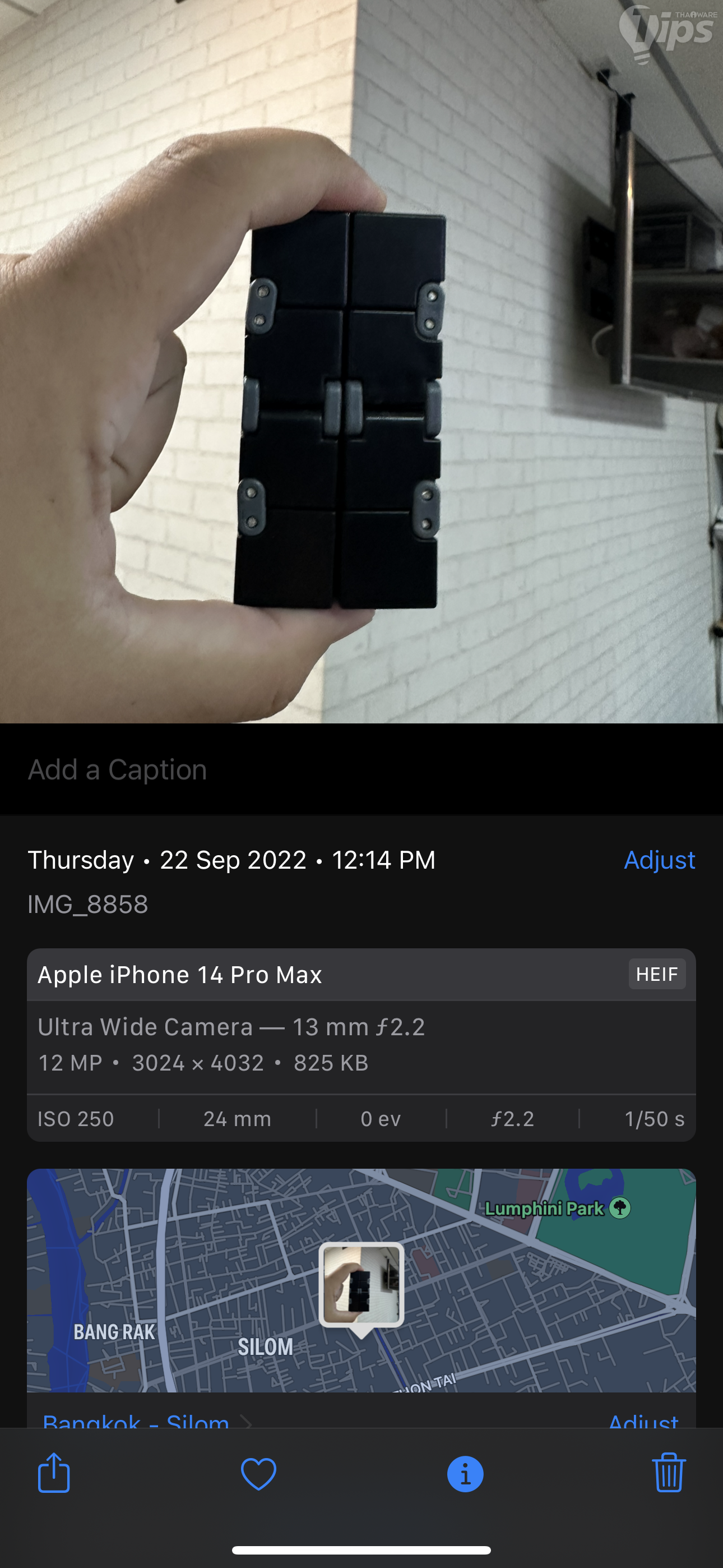Favorite this photo with the heart icon

click(x=258, y=1474)
